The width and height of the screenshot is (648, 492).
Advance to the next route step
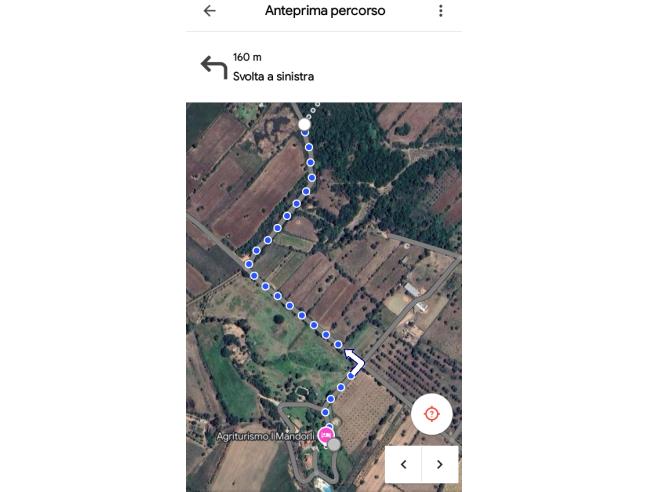[x=440, y=464]
